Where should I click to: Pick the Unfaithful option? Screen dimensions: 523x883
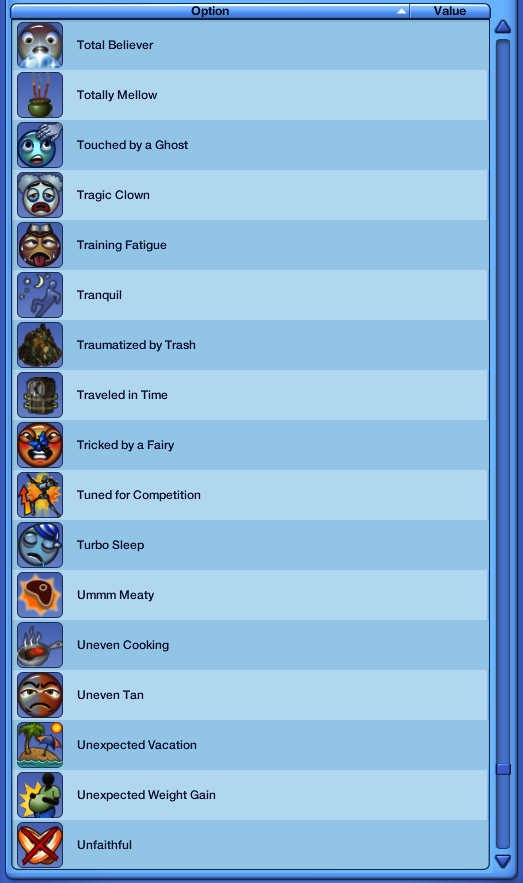click(250, 845)
